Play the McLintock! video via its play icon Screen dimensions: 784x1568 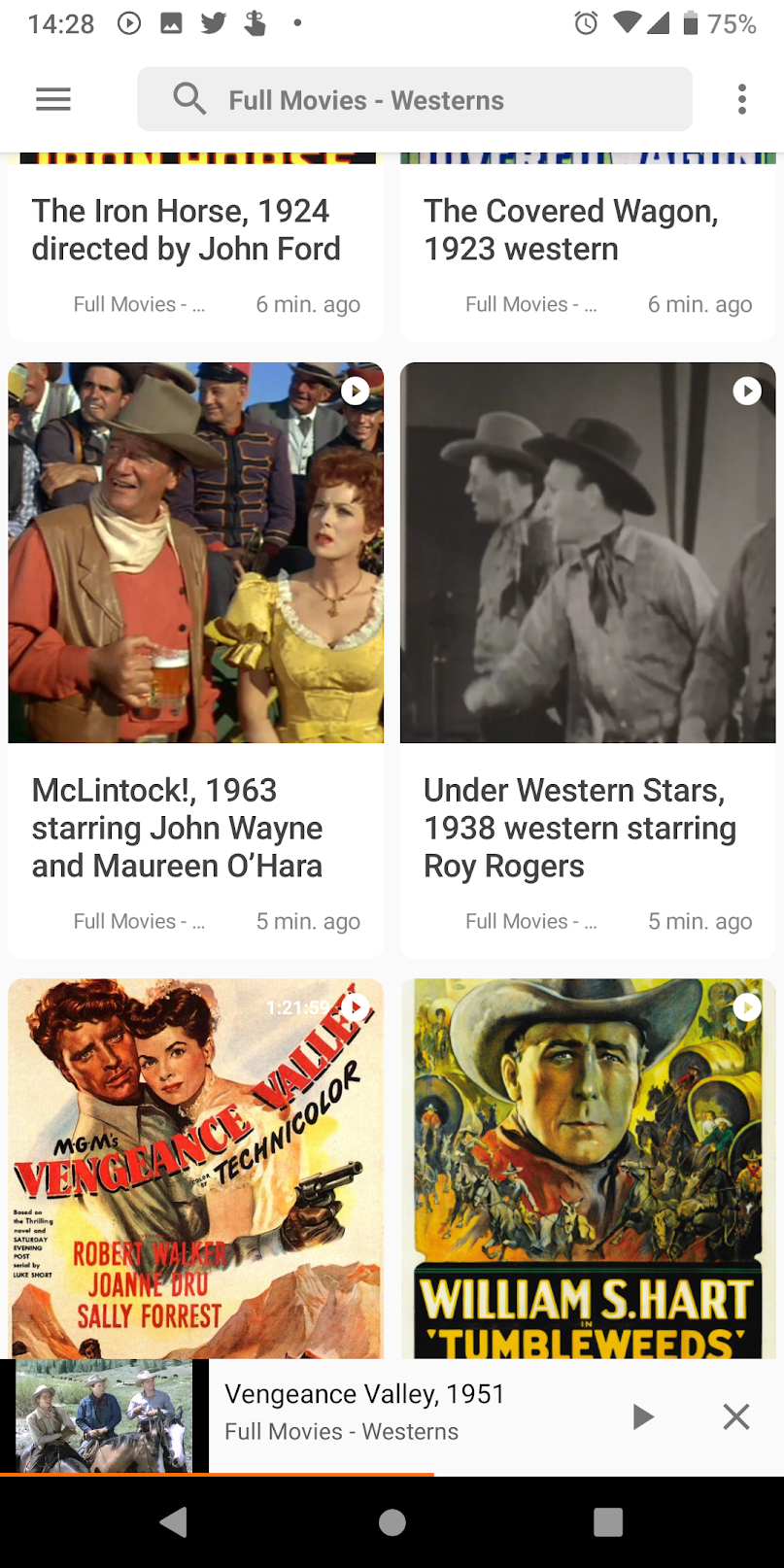tap(355, 391)
